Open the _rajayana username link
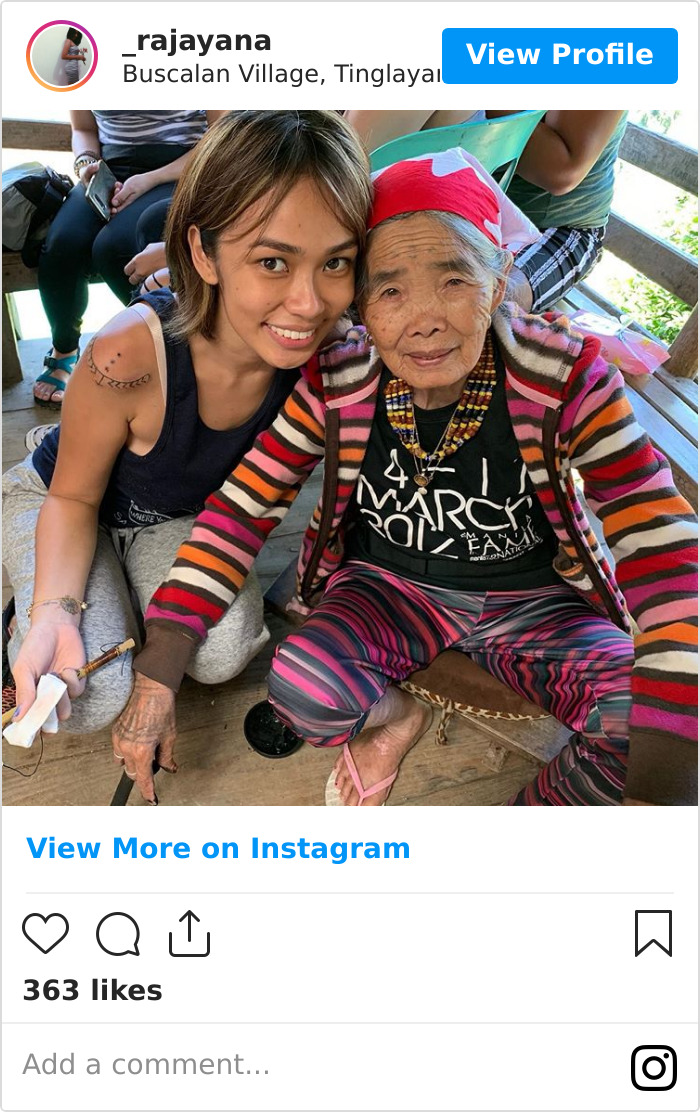 pyautogui.click(x=196, y=41)
